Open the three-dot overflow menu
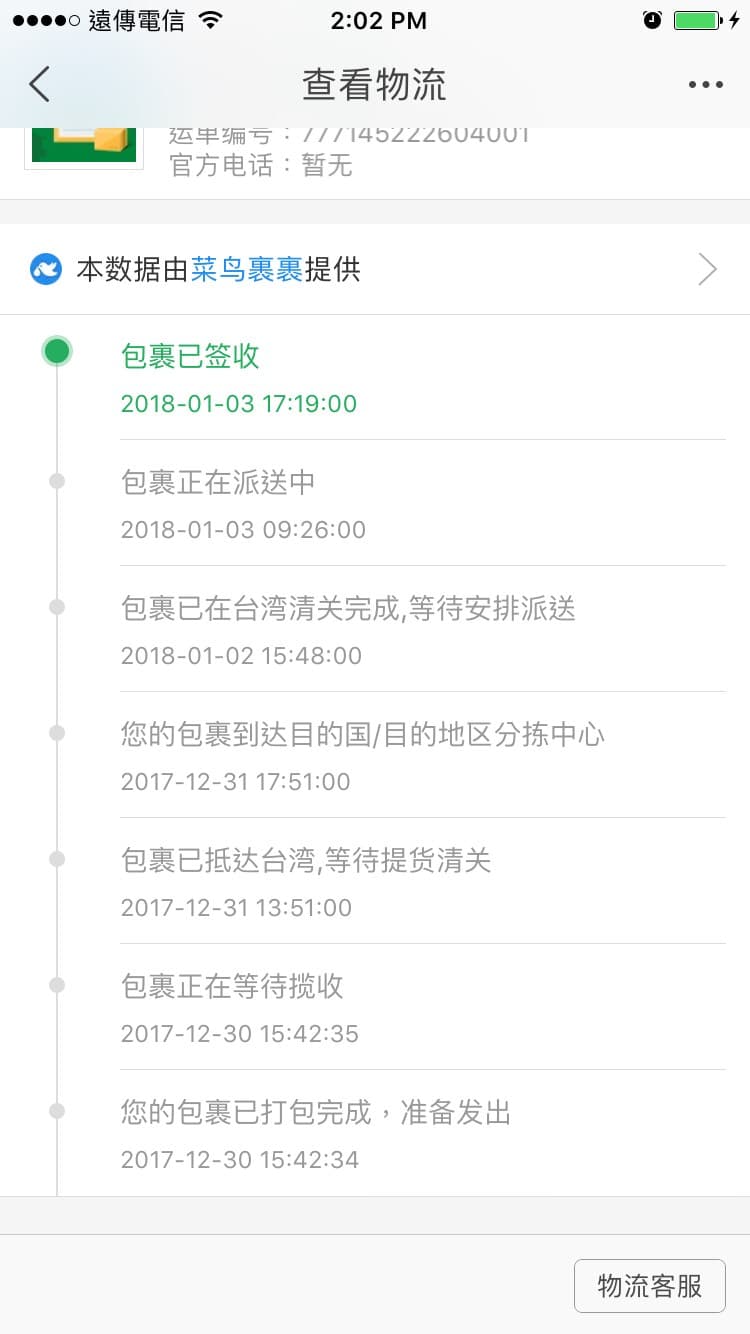The width and height of the screenshot is (750, 1334). pyautogui.click(x=705, y=85)
